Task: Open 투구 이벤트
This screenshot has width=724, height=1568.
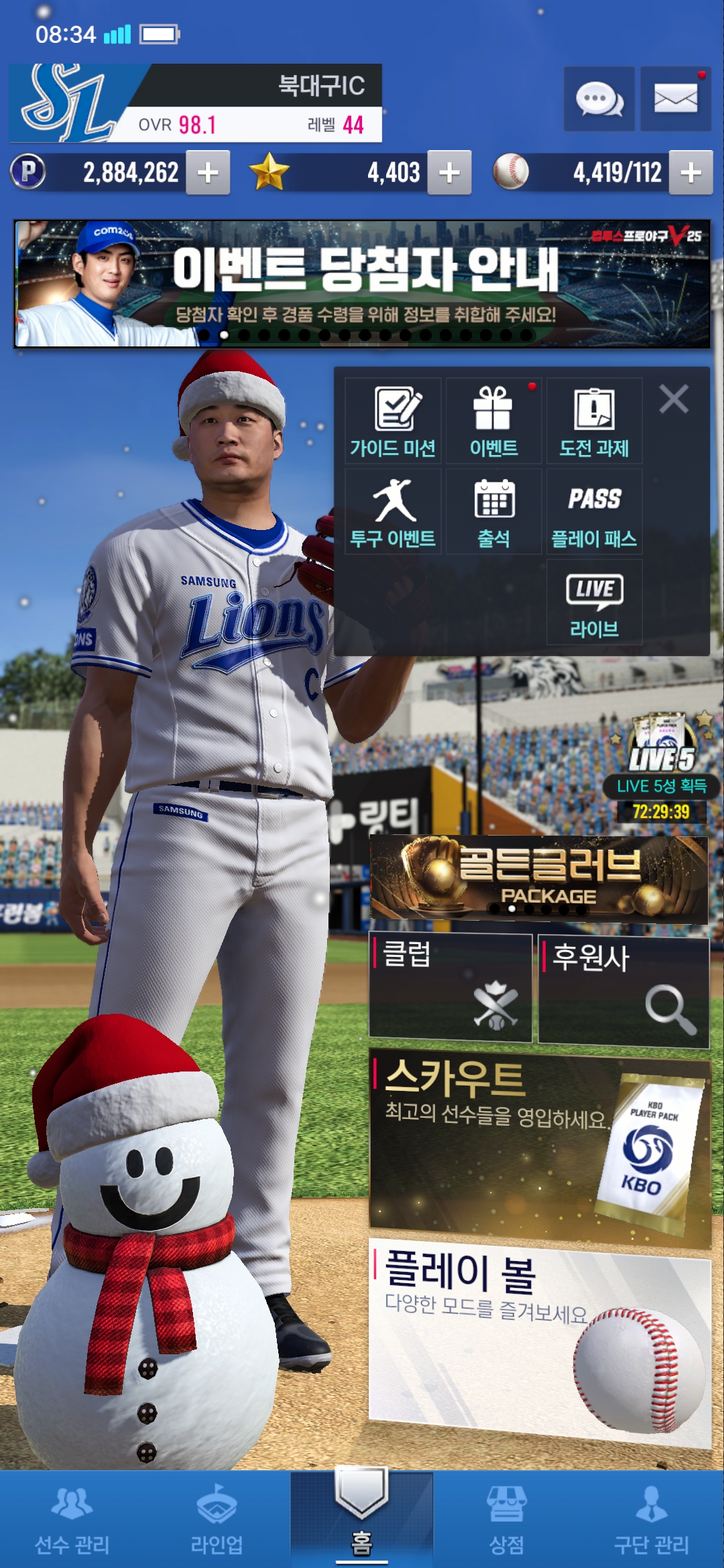Action: [393, 512]
